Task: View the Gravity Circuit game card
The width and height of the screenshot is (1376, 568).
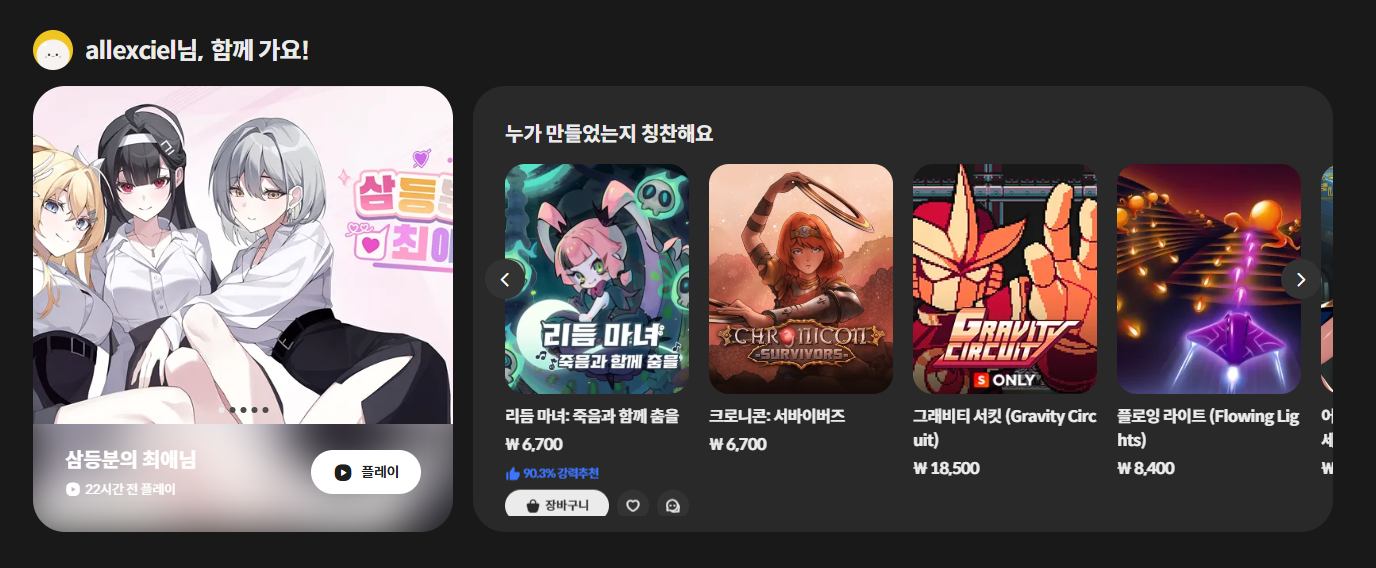Action: click(x=1004, y=279)
